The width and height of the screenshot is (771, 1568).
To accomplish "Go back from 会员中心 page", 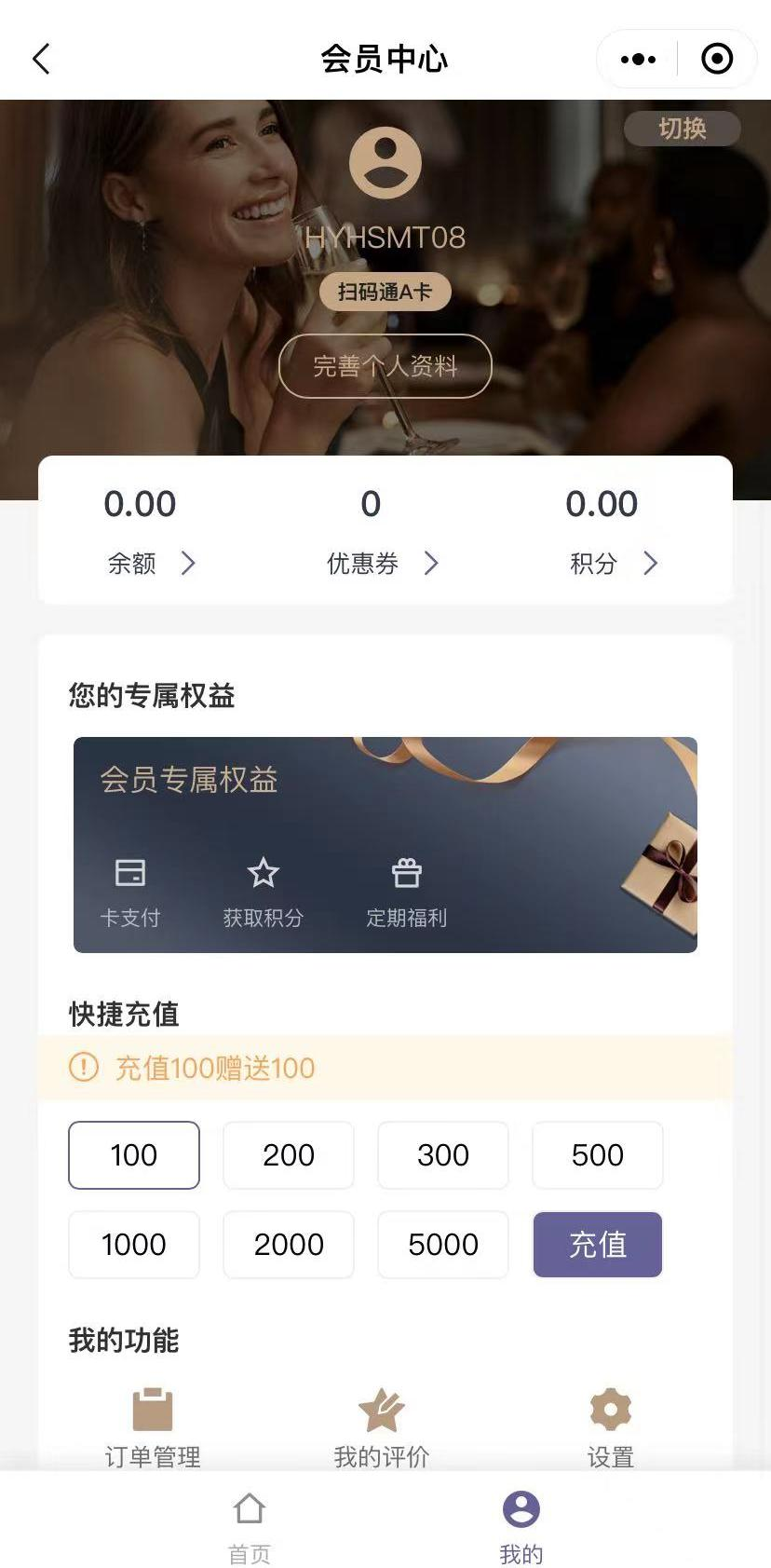I will point(41,59).
